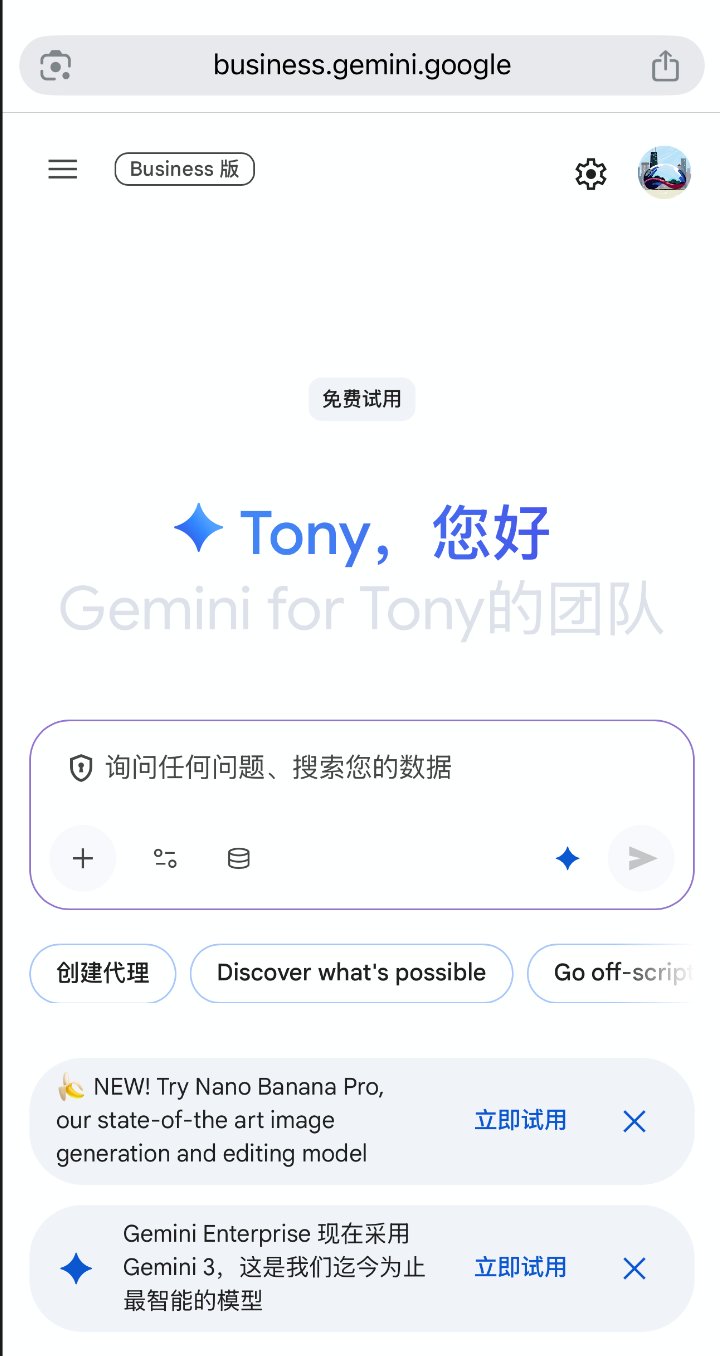This screenshot has height=1356, width=720.
Task: Open the tools settings sliders icon
Action: click(x=165, y=858)
